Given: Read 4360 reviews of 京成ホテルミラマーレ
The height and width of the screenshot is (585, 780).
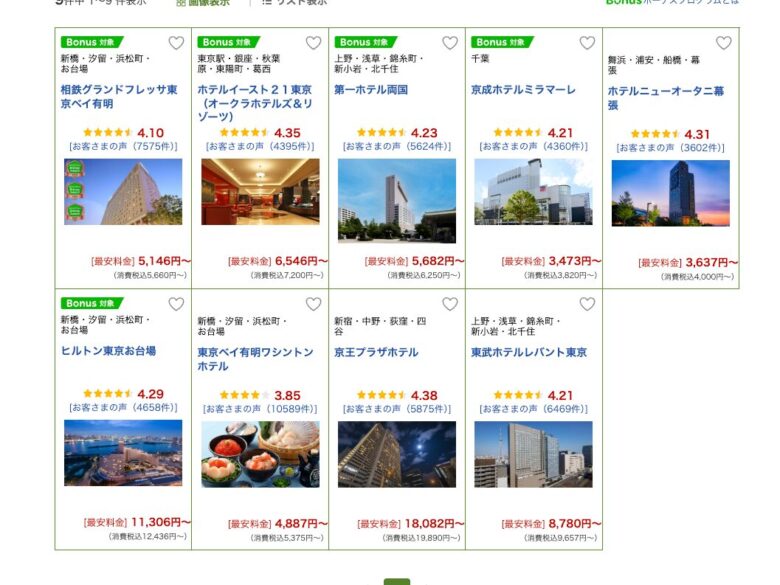Looking at the screenshot, I should [533, 147].
